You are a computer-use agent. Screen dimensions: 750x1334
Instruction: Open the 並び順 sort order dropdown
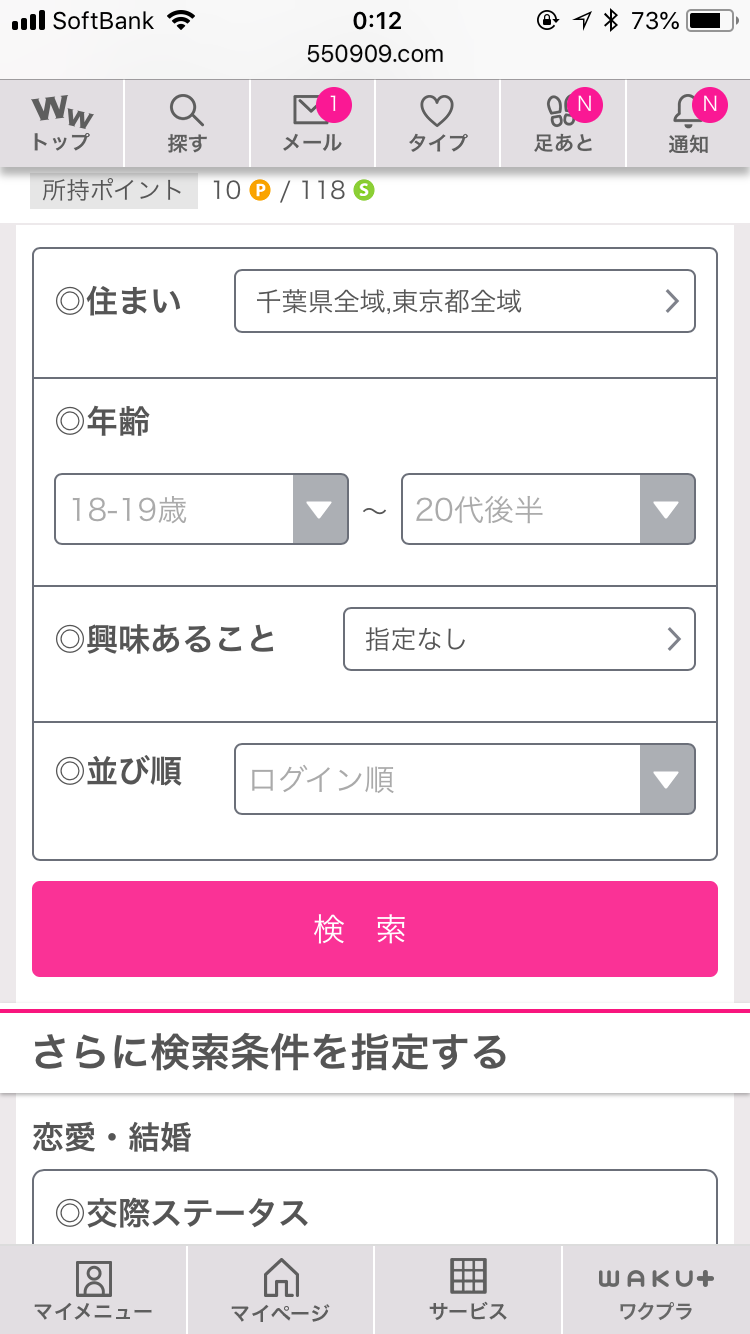tap(464, 779)
